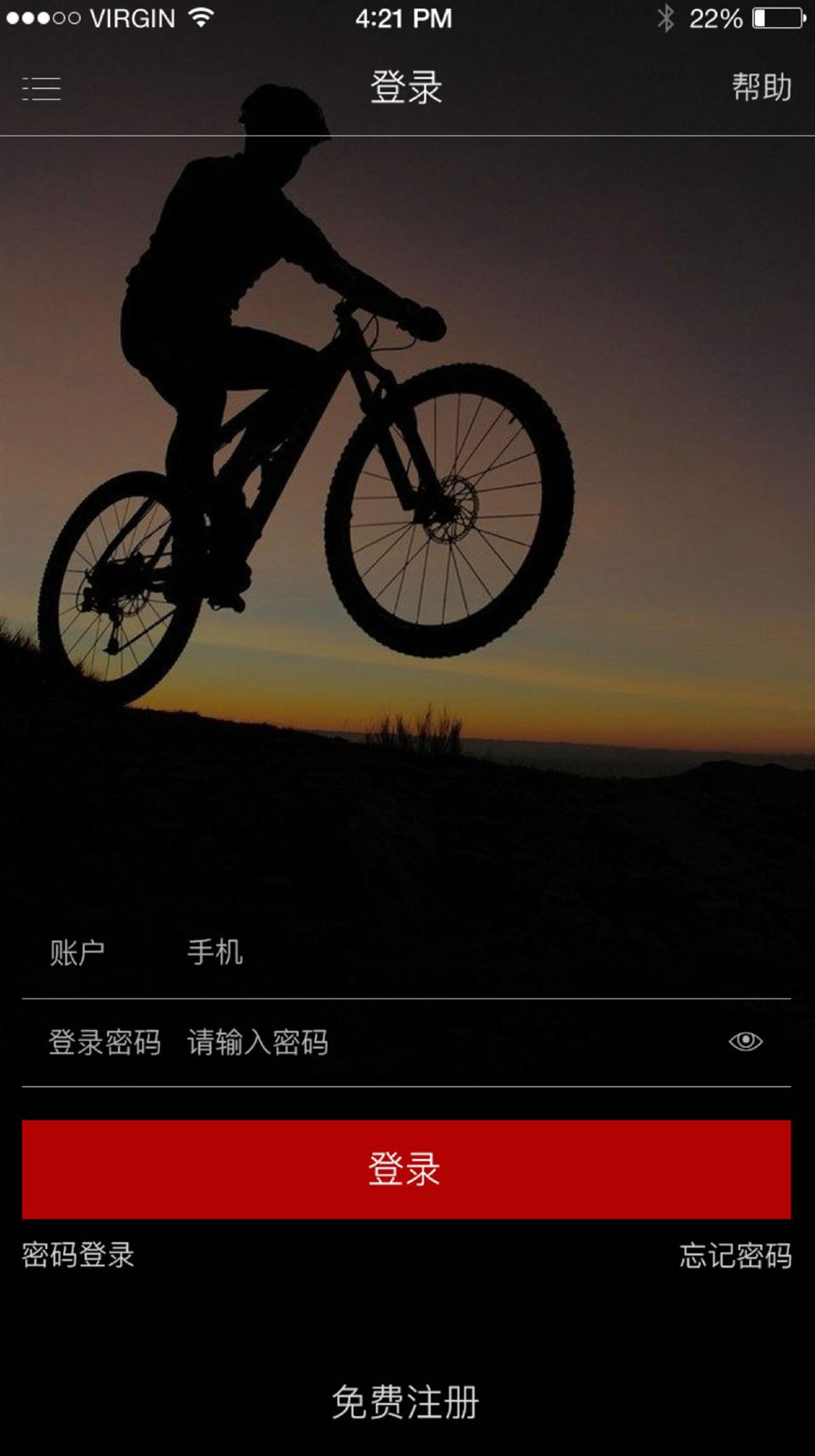Open 帮助 help page
Screen dimensions: 815x1456
click(x=761, y=87)
